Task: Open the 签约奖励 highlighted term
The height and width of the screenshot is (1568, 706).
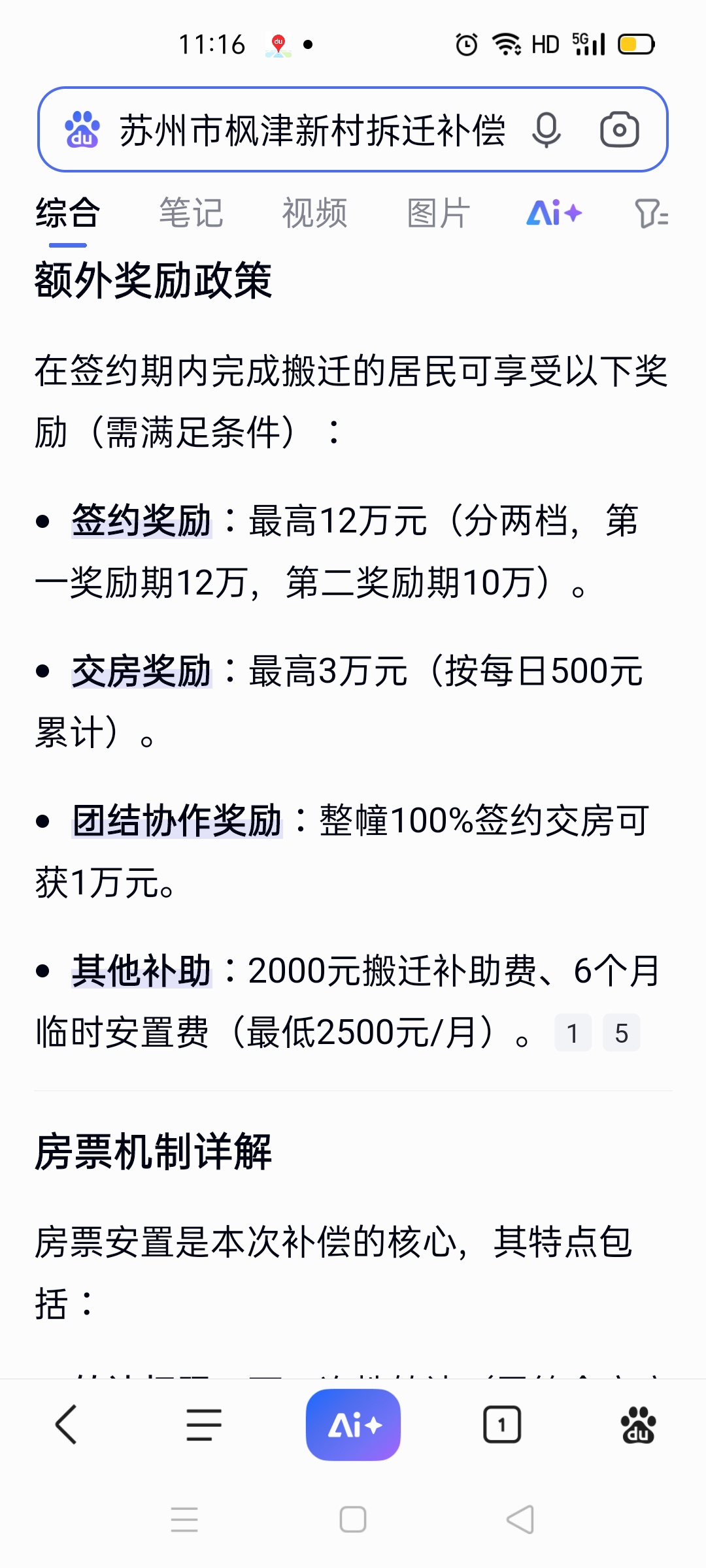Action: point(142,521)
